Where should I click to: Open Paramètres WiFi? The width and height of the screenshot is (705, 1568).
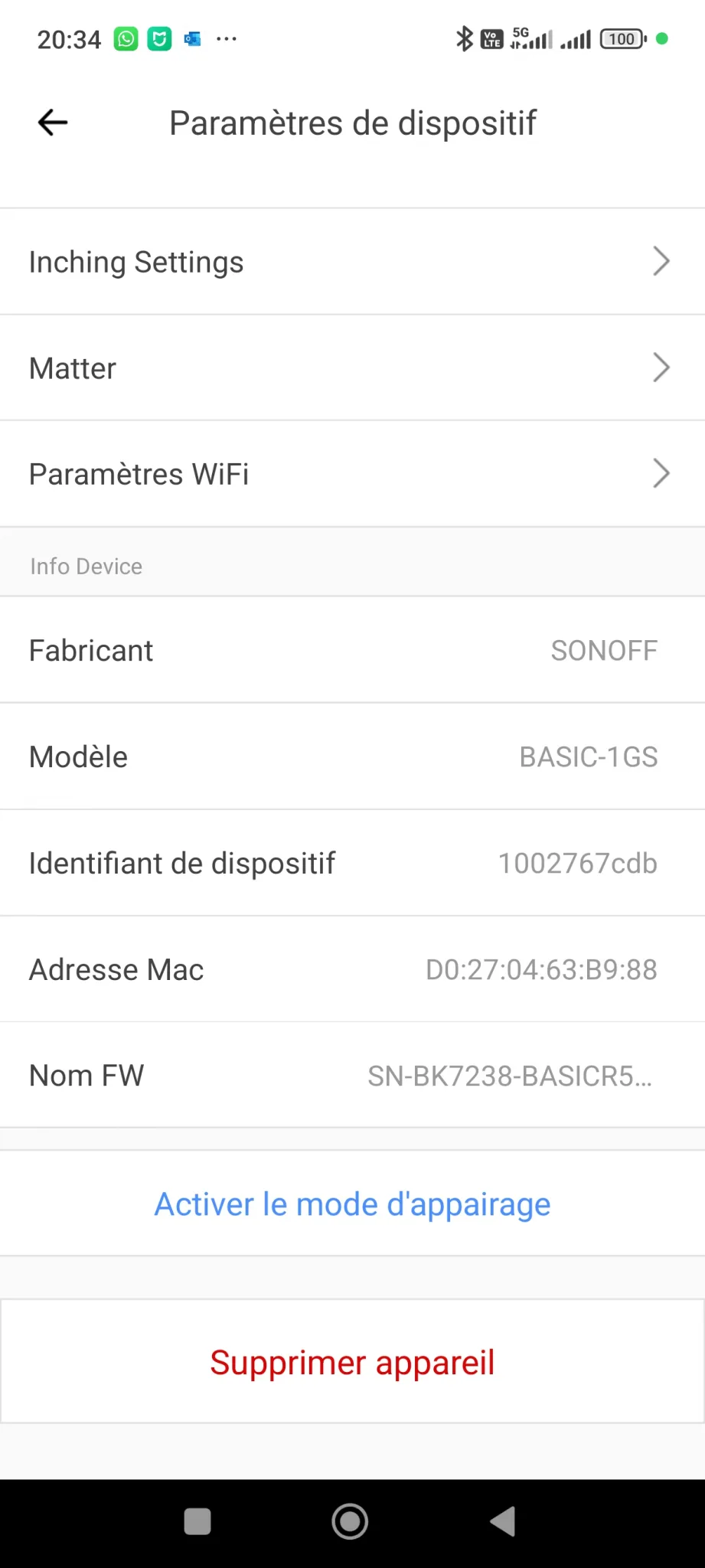[352, 474]
